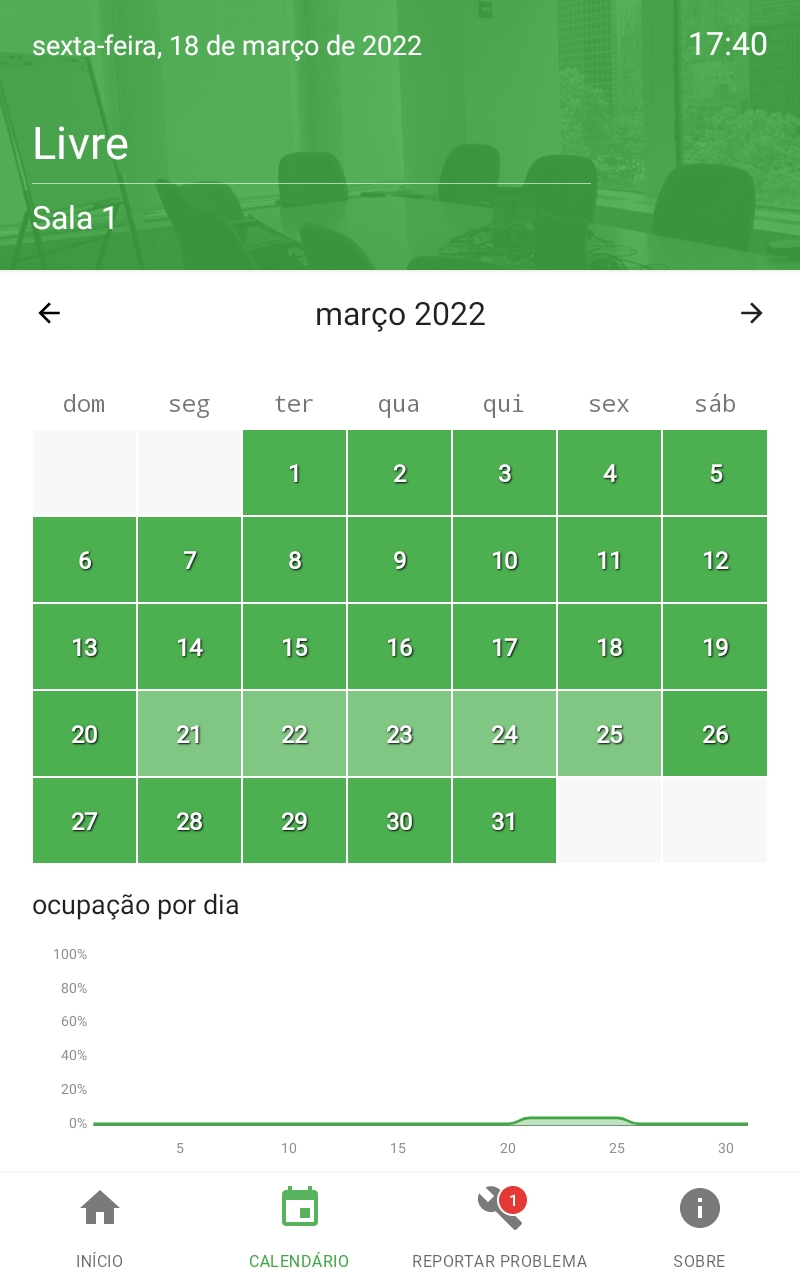Pick day 13 in the calendar
Image resolution: width=800 pixels, height=1280 pixels.
(84, 647)
